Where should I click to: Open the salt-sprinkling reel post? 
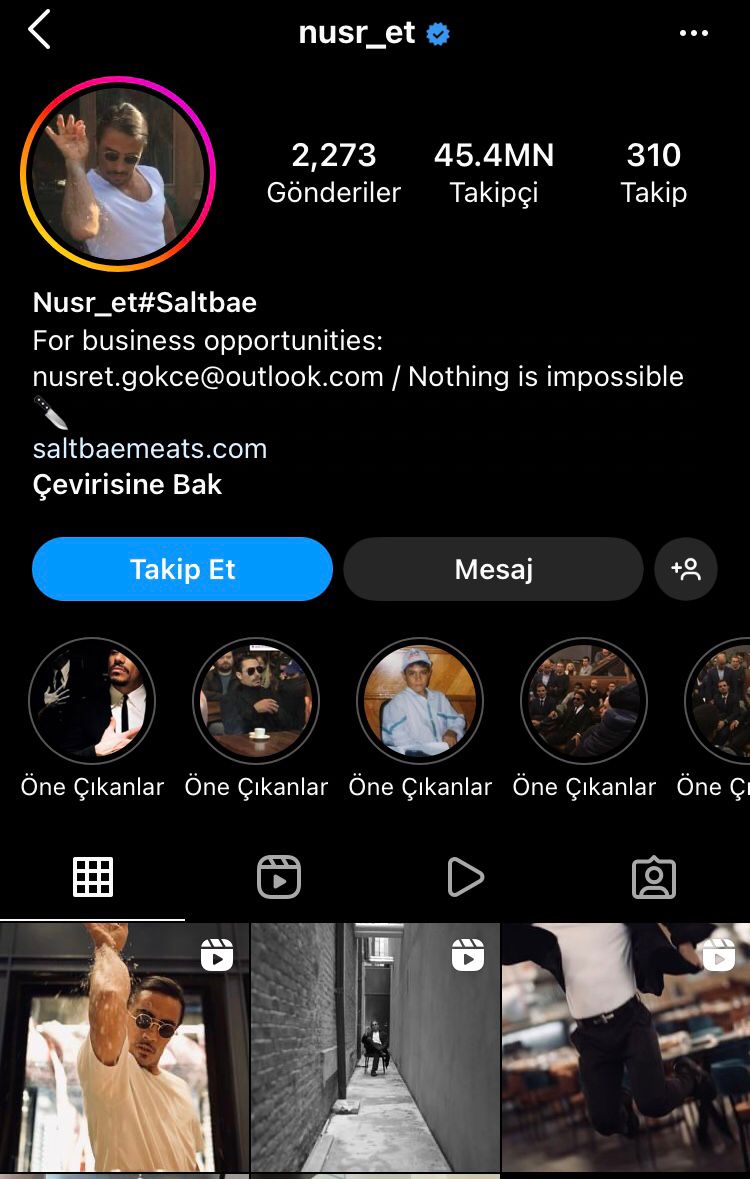coord(124,1047)
